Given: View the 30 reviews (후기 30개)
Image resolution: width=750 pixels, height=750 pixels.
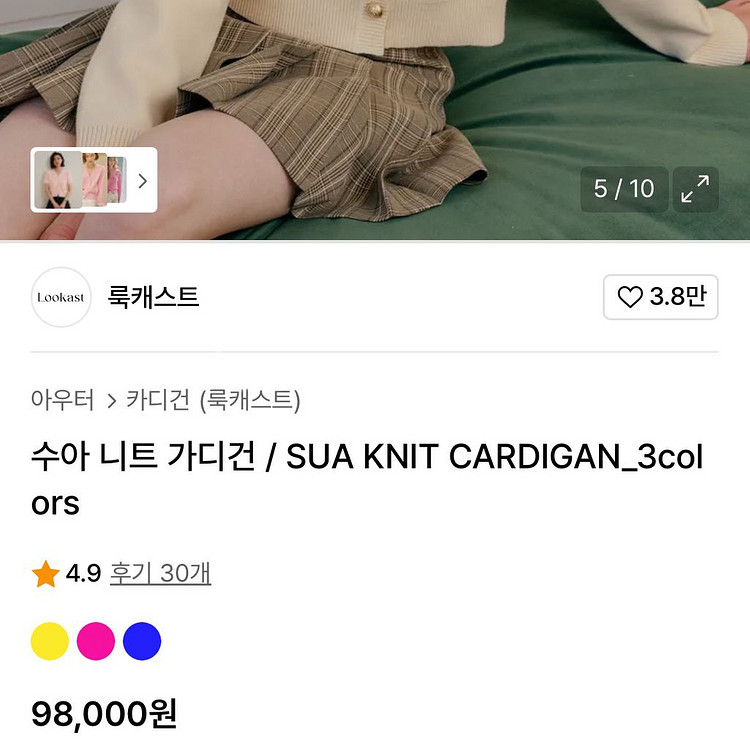Looking at the screenshot, I should pyautogui.click(x=160, y=573).
